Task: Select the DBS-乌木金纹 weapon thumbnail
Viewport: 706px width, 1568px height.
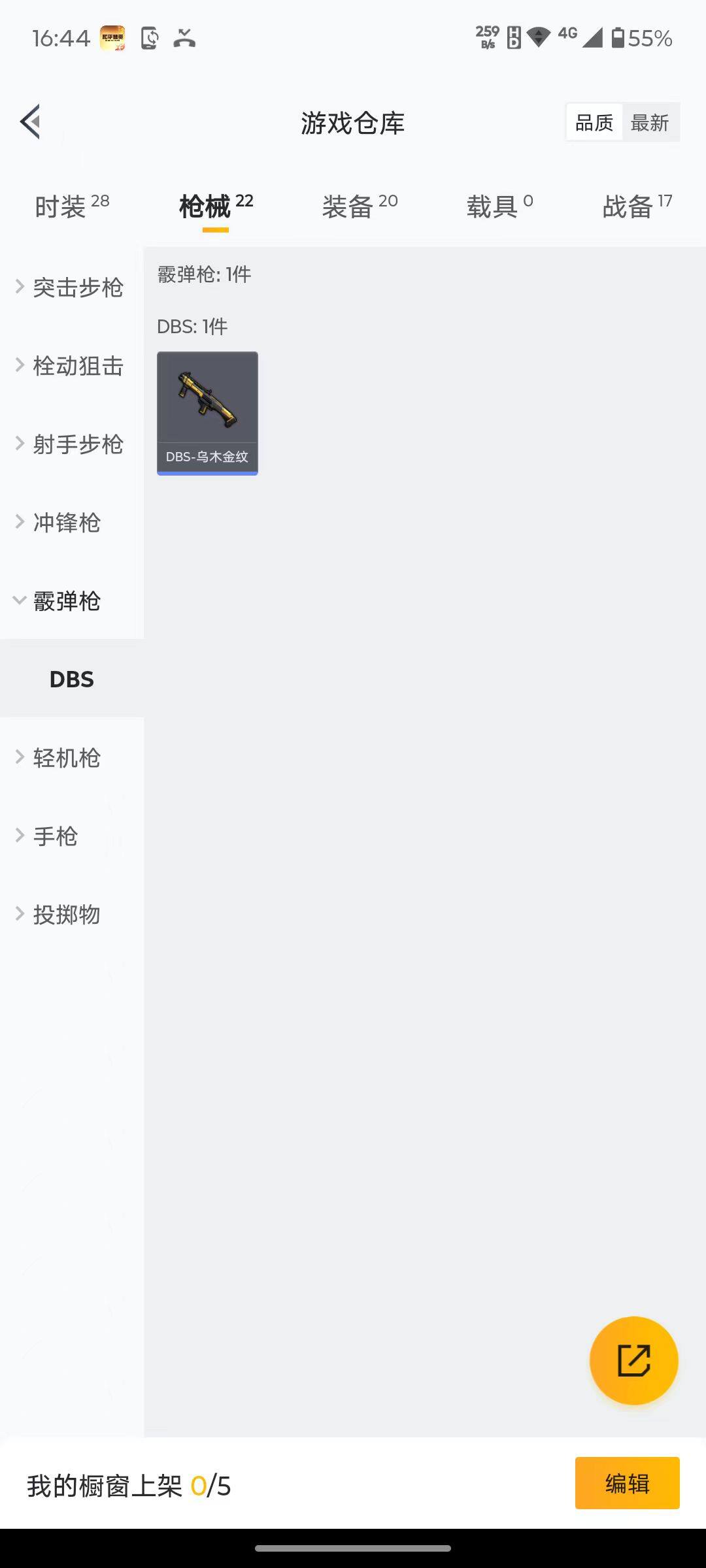Action: coord(207,412)
